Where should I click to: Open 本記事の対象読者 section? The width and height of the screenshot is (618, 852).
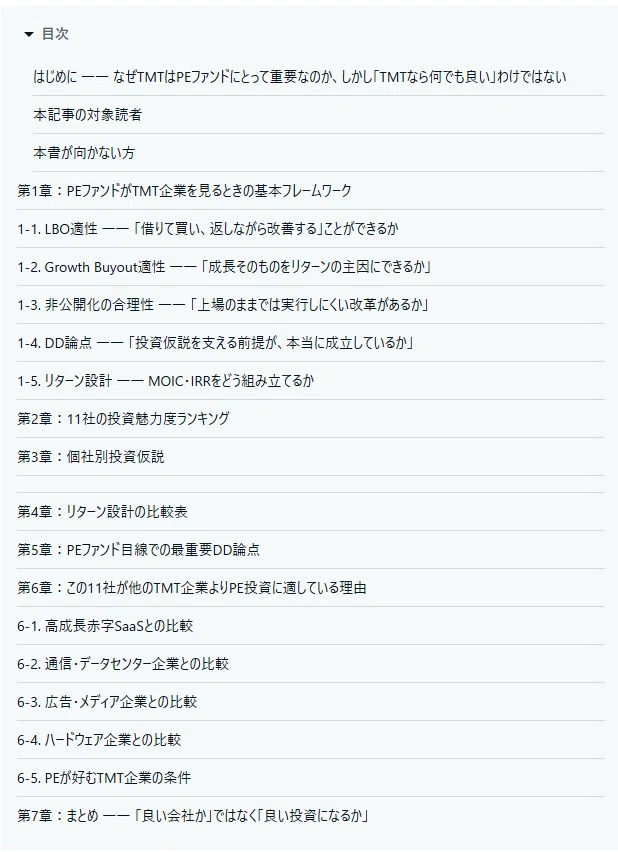(x=88, y=115)
